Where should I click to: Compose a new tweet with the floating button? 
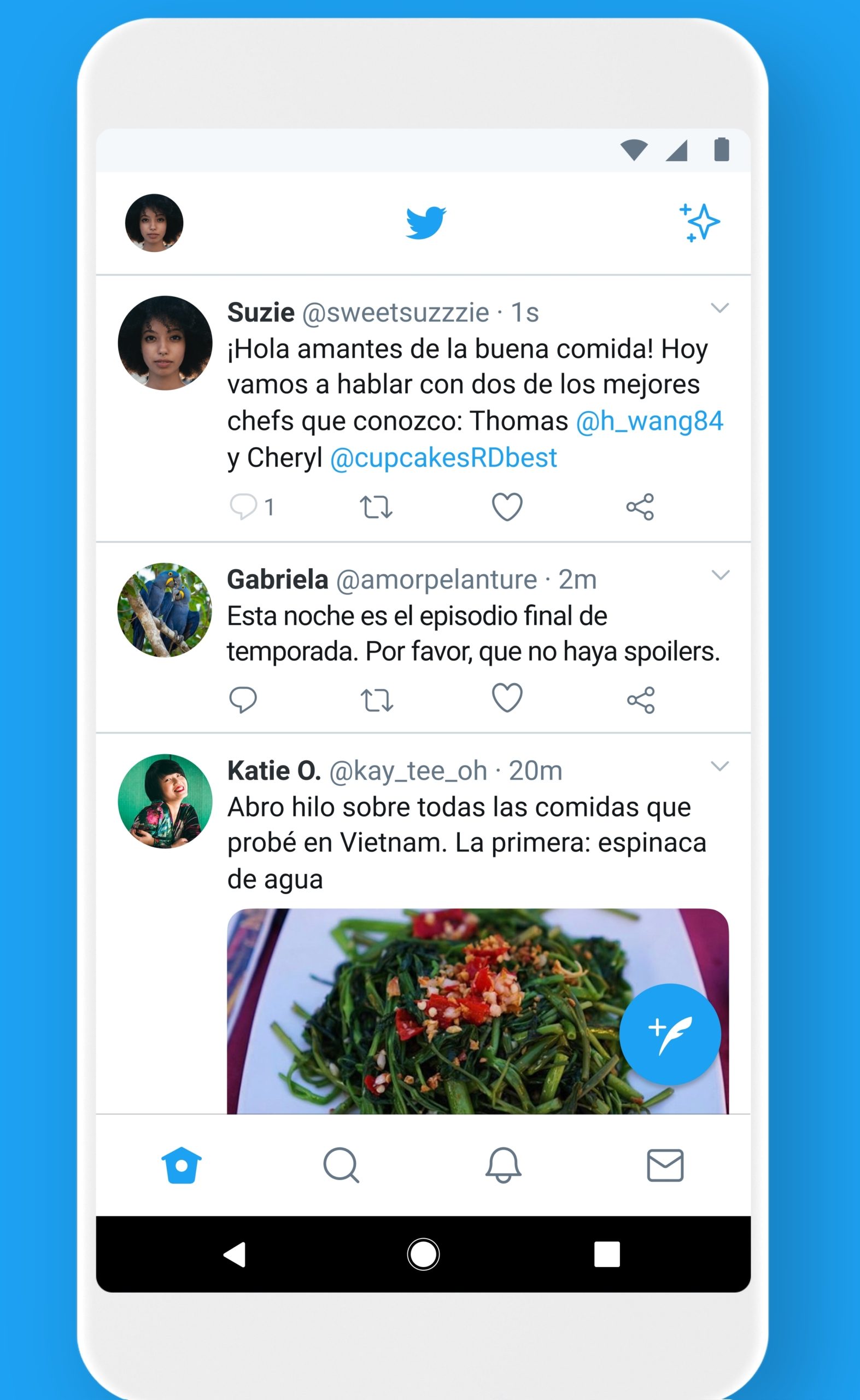pyautogui.click(x=670, y=1034)
